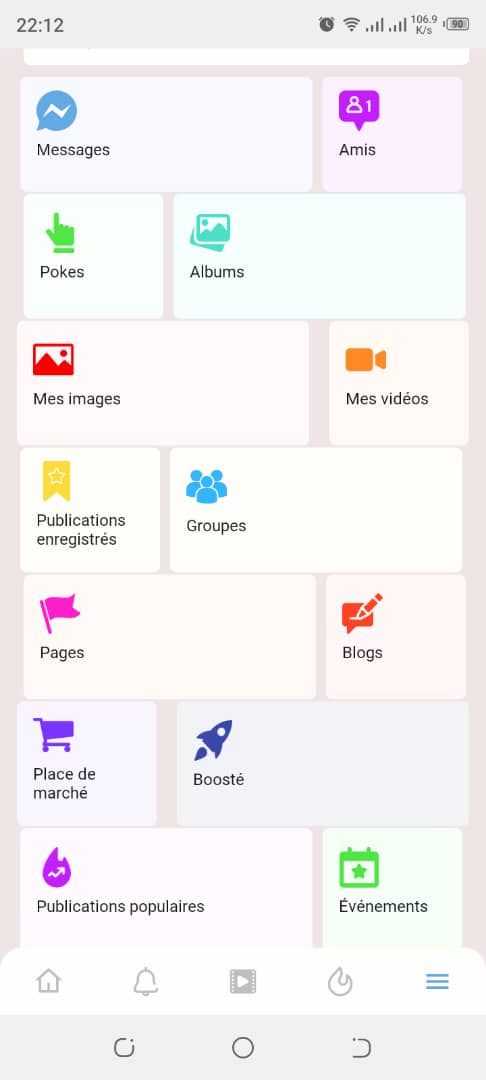
Task: Open the trending flame tab
Action: [x=340, y=982]
